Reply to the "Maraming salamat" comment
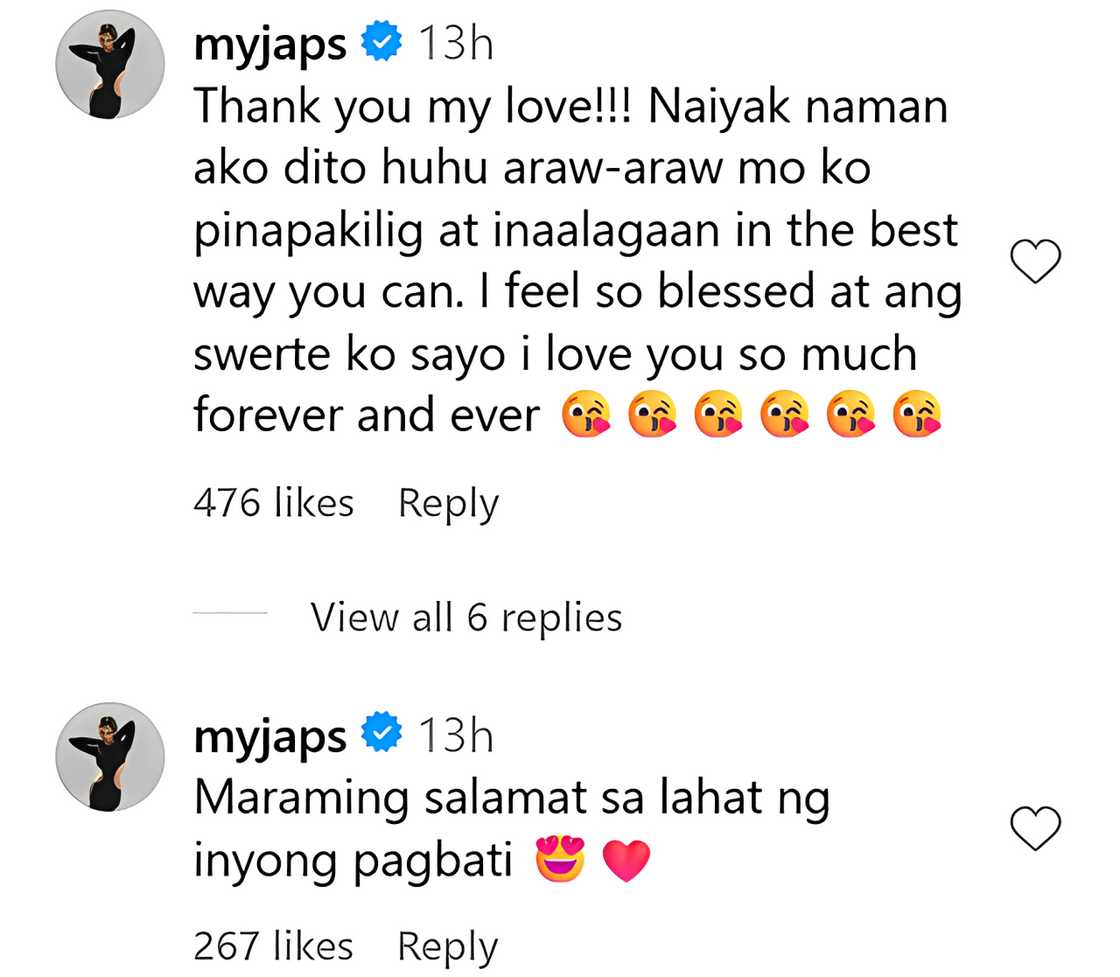 pos(447,945)
